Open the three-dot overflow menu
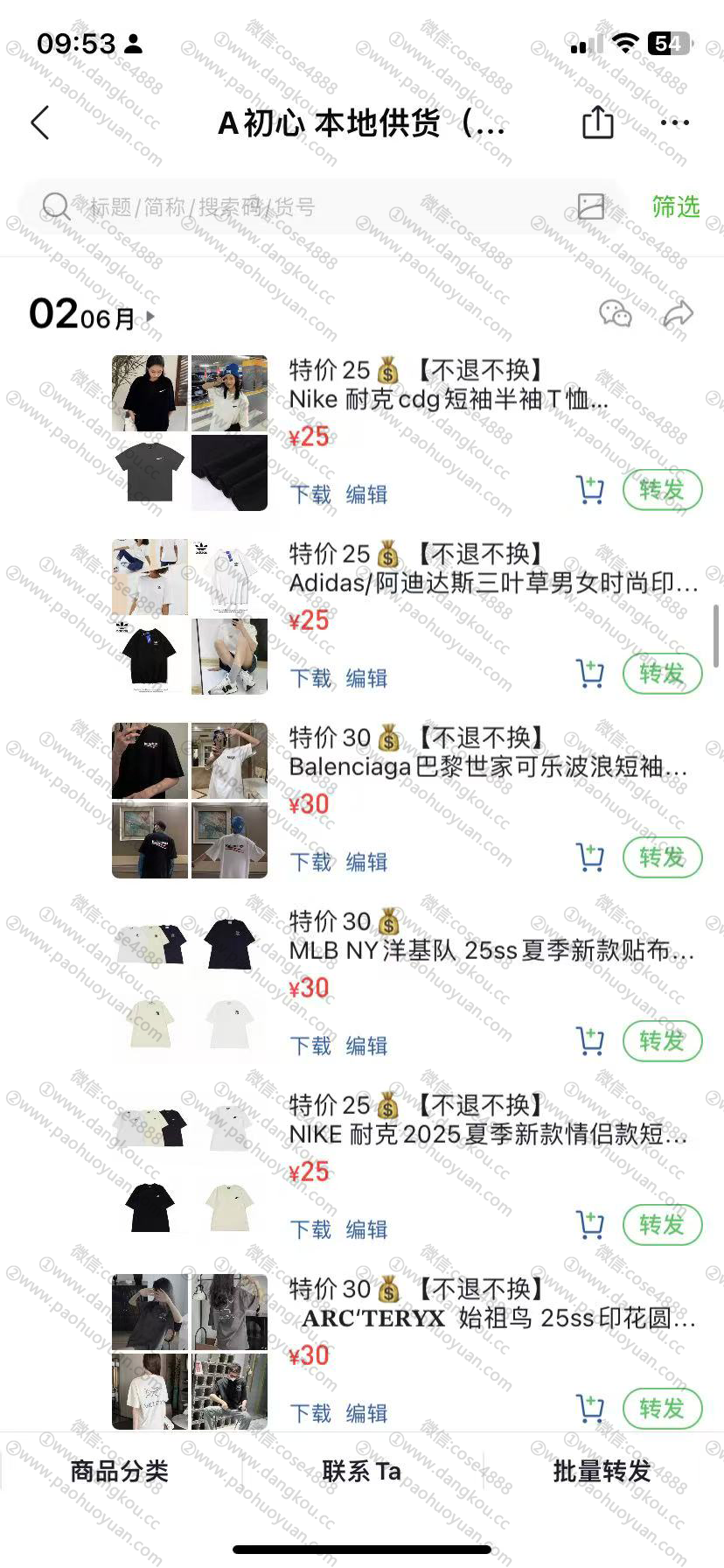 pos(675,123)
